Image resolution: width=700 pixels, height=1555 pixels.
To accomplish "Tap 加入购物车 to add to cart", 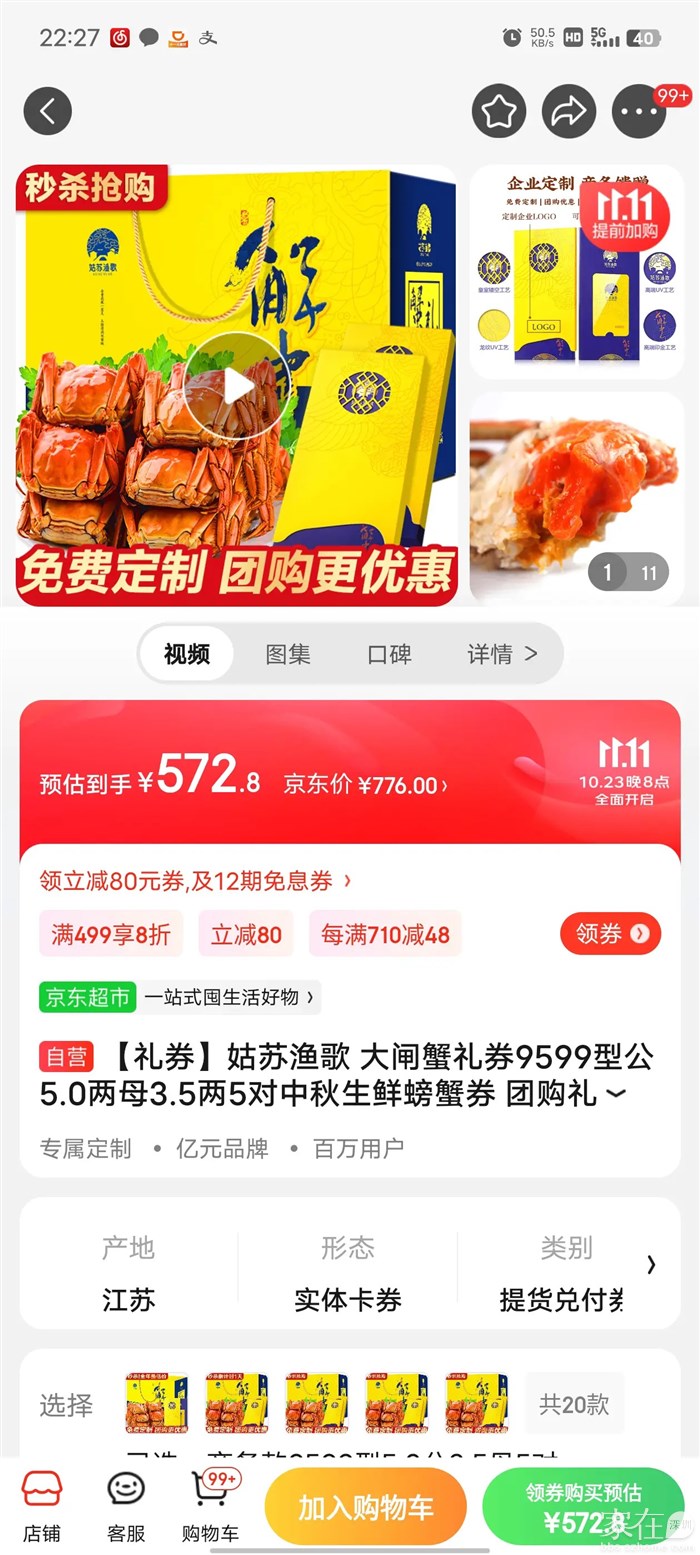I will [365, 1507].
